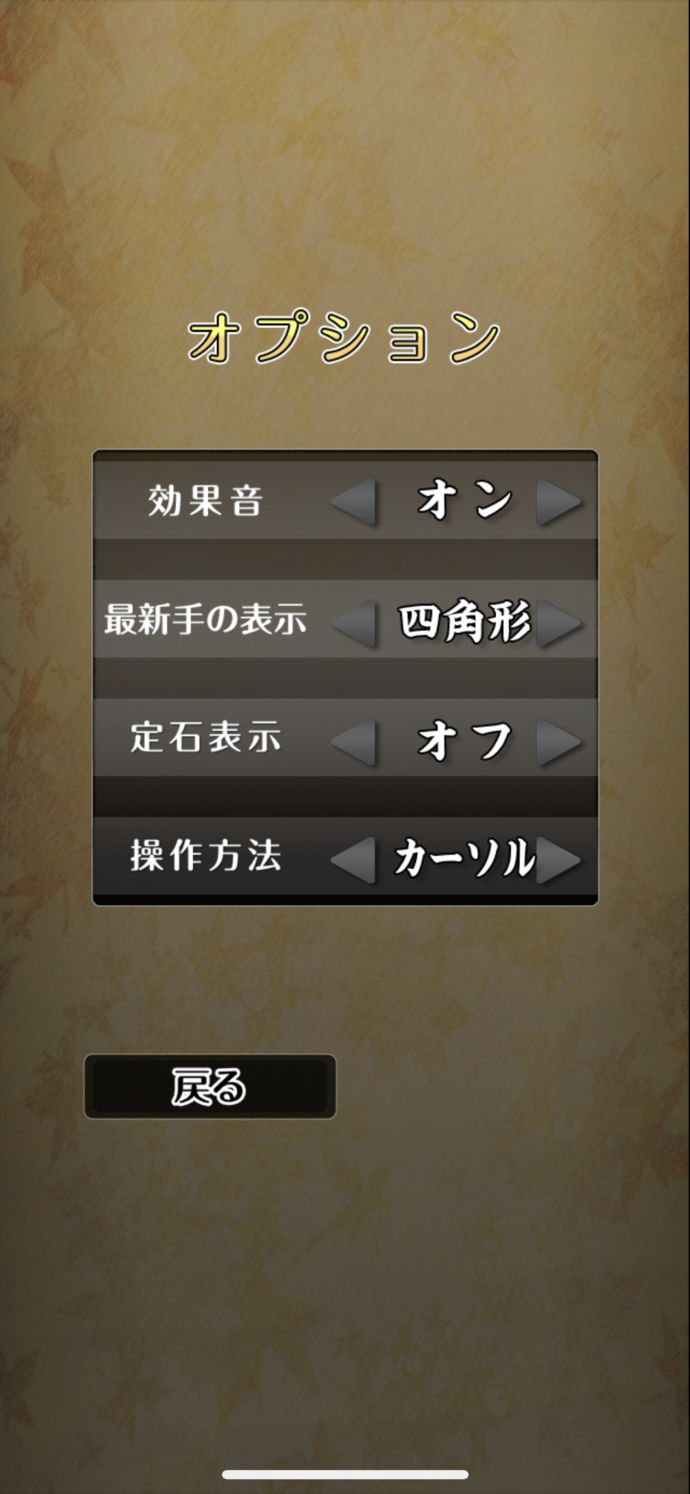
Task: Go back with the 戻る button
Action: coord(210,1086)
